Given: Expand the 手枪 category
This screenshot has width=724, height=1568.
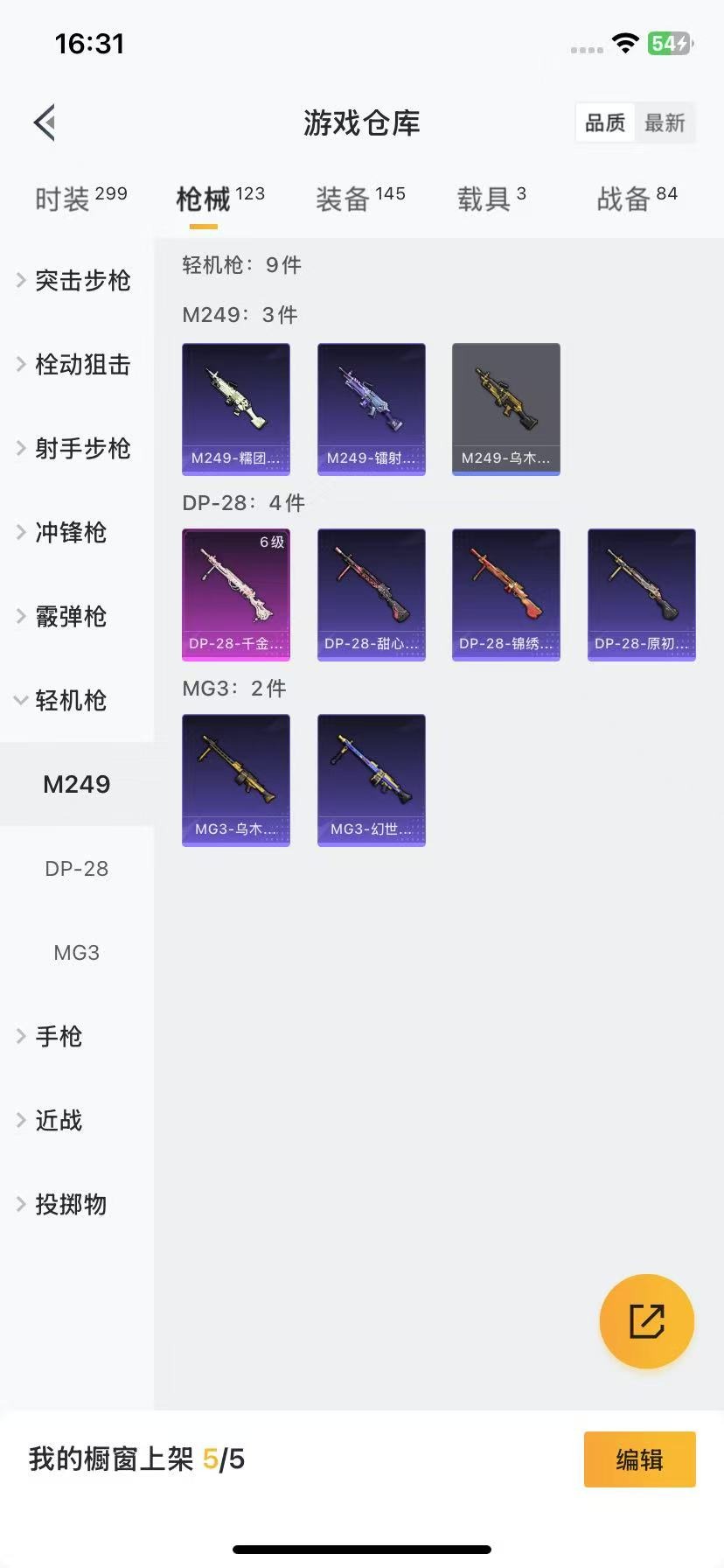Looking at the screenshot, I should pyautogui.click(x=58, y=1037).
